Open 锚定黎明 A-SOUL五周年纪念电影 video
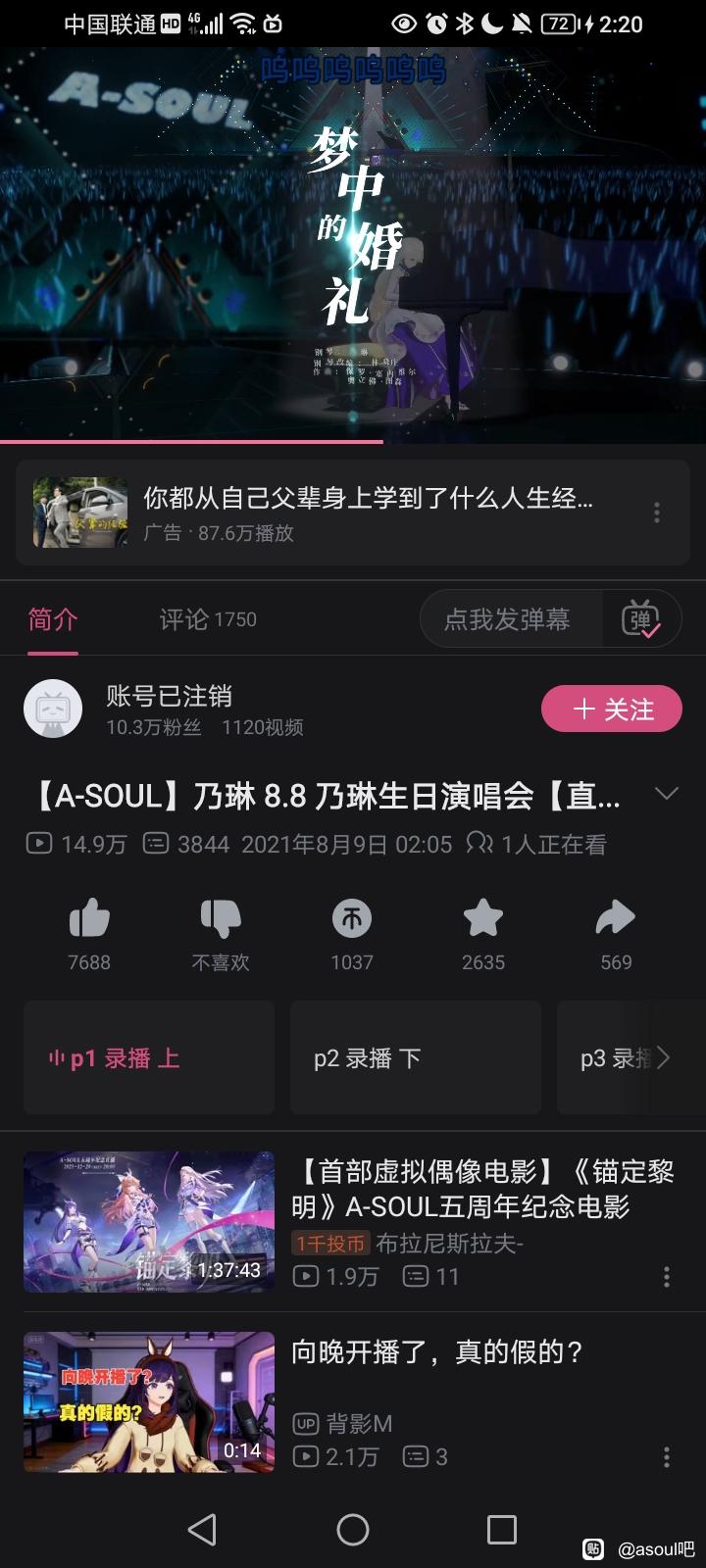This screenshot has width=706, height=1568. point(482,1189)
